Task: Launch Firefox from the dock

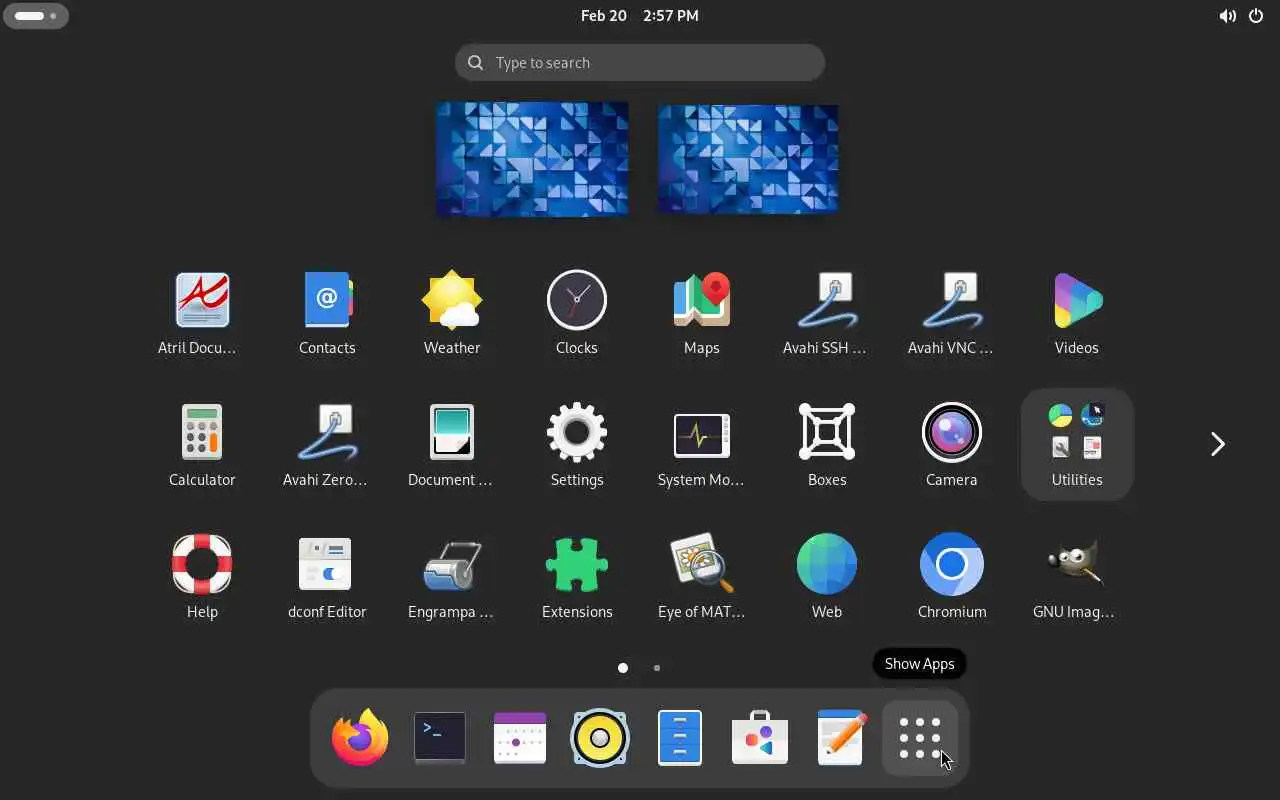Action: pos(360,738)
